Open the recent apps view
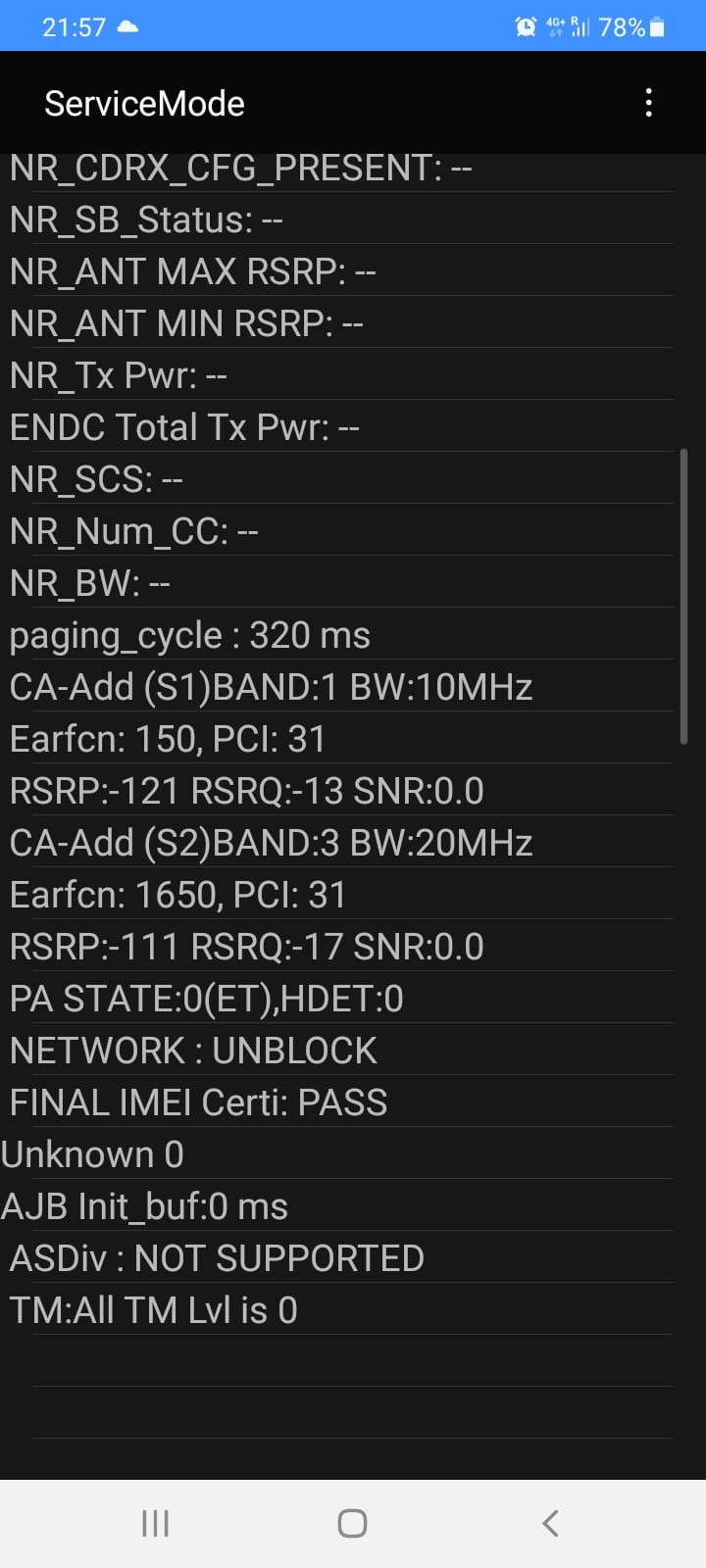The image size is (706, 1568). click(x=155, y=1523)
